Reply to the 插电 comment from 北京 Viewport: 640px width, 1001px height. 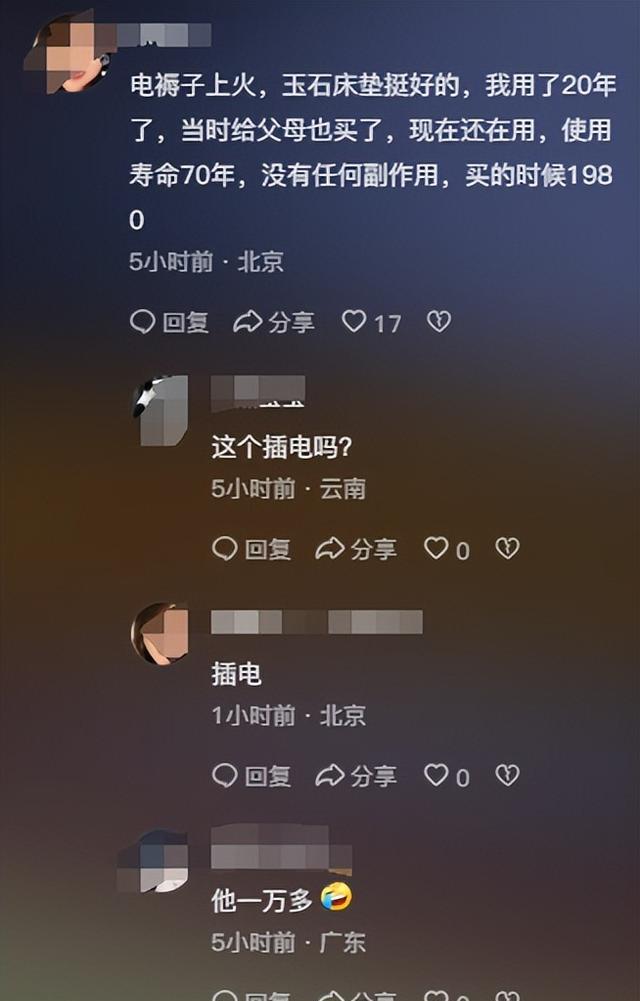pyautogui.click(x=253, y=776)
